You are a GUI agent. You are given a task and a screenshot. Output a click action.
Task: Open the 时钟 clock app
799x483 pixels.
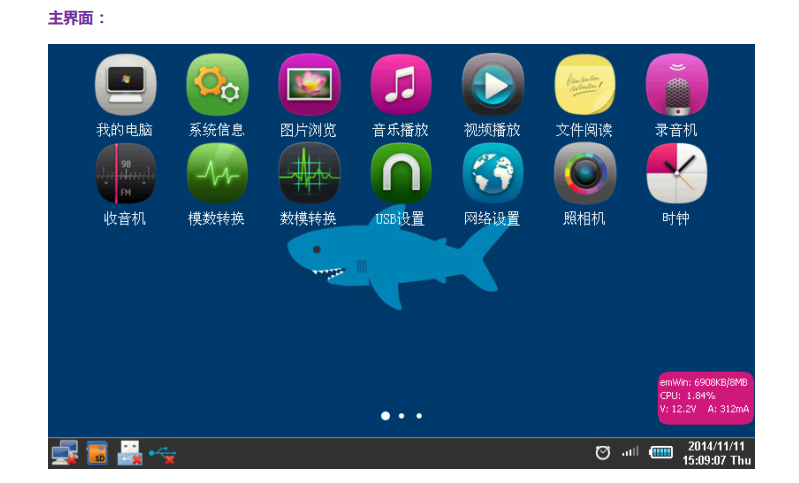coord(677,173)
